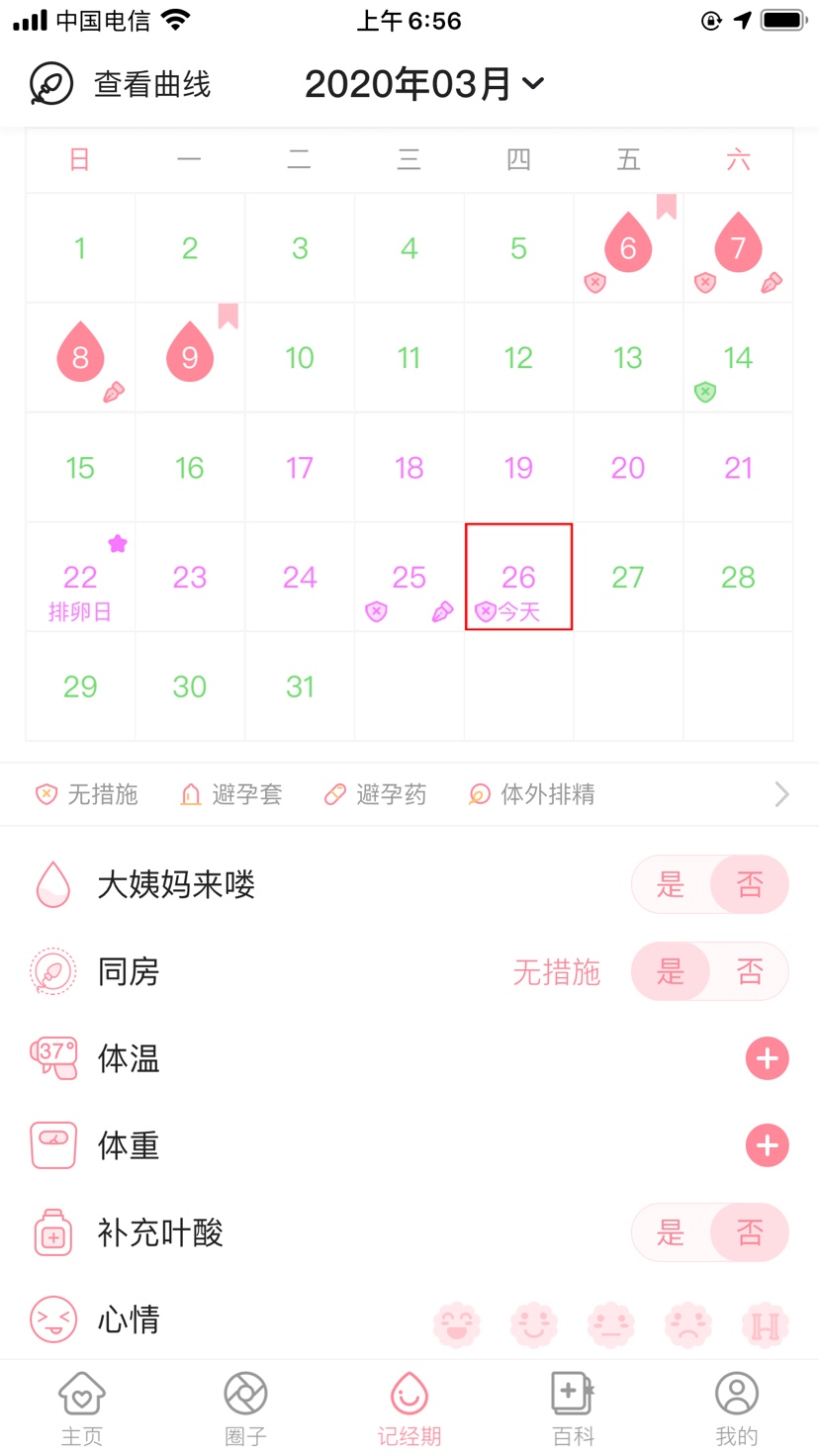
Task: Select March 6 on calendar
Action: [x=628, y=247]
